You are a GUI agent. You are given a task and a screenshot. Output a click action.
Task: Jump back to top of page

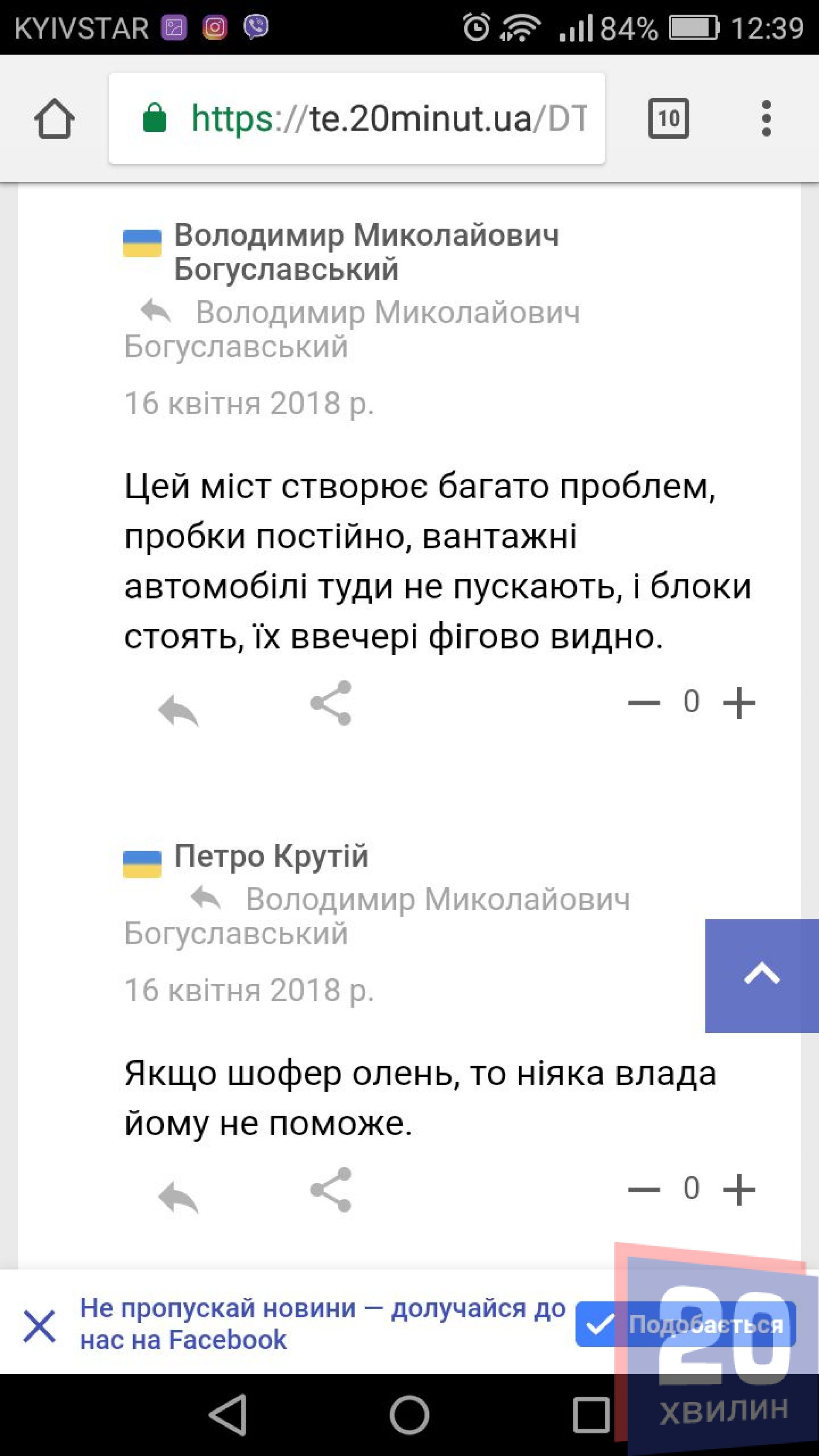tap(761, 975)
